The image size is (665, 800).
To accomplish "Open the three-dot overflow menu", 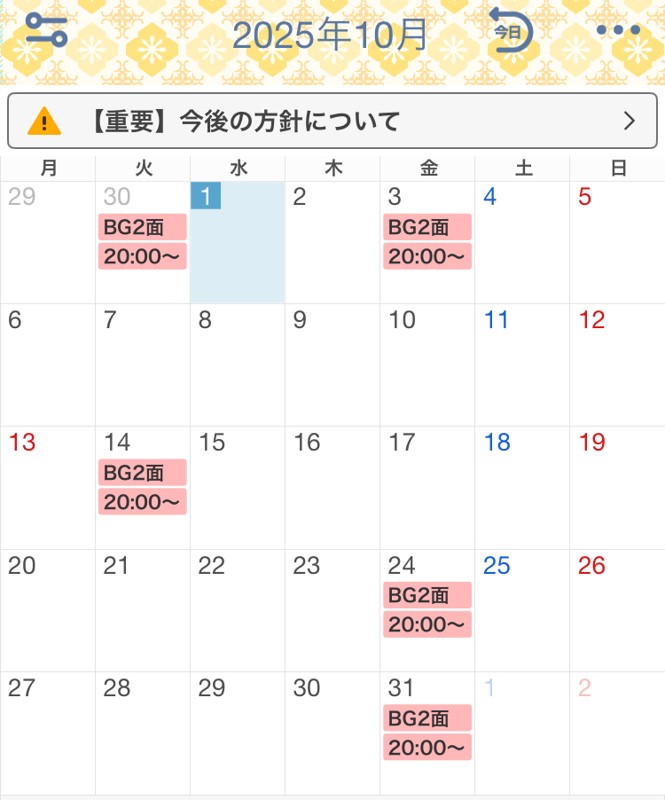I will pos(617,30).
